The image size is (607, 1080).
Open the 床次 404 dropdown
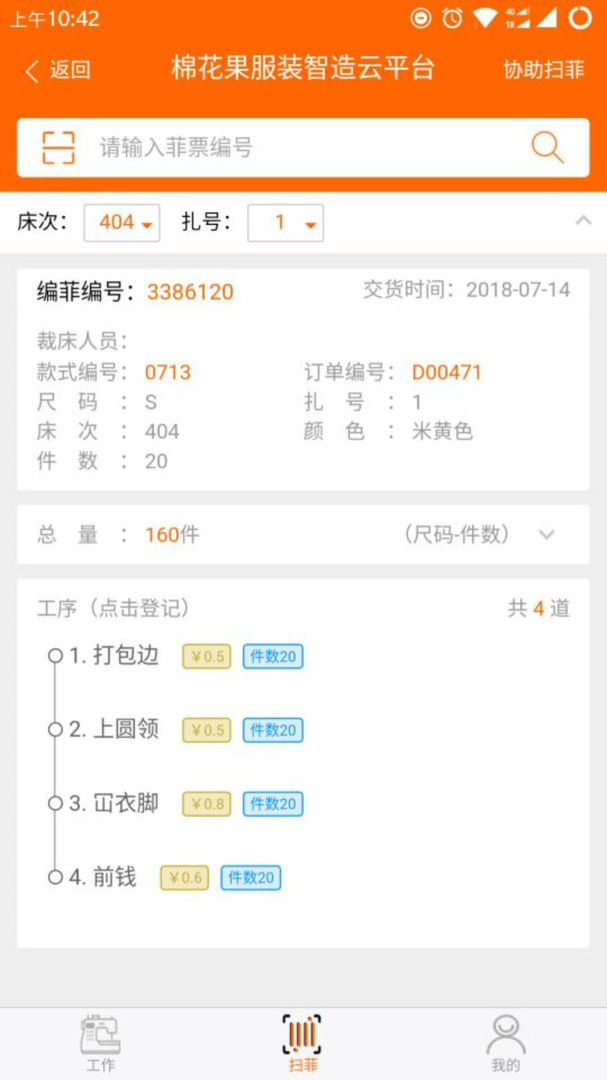(122, 223)
